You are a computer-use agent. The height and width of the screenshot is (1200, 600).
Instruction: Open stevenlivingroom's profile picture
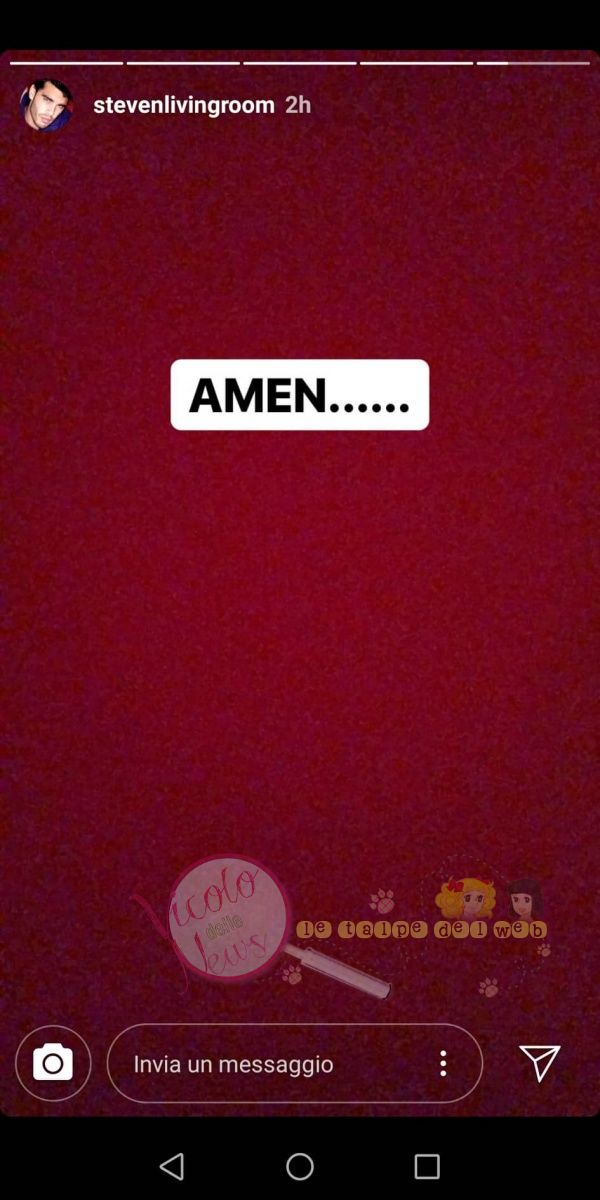click(x=46, y=105)
